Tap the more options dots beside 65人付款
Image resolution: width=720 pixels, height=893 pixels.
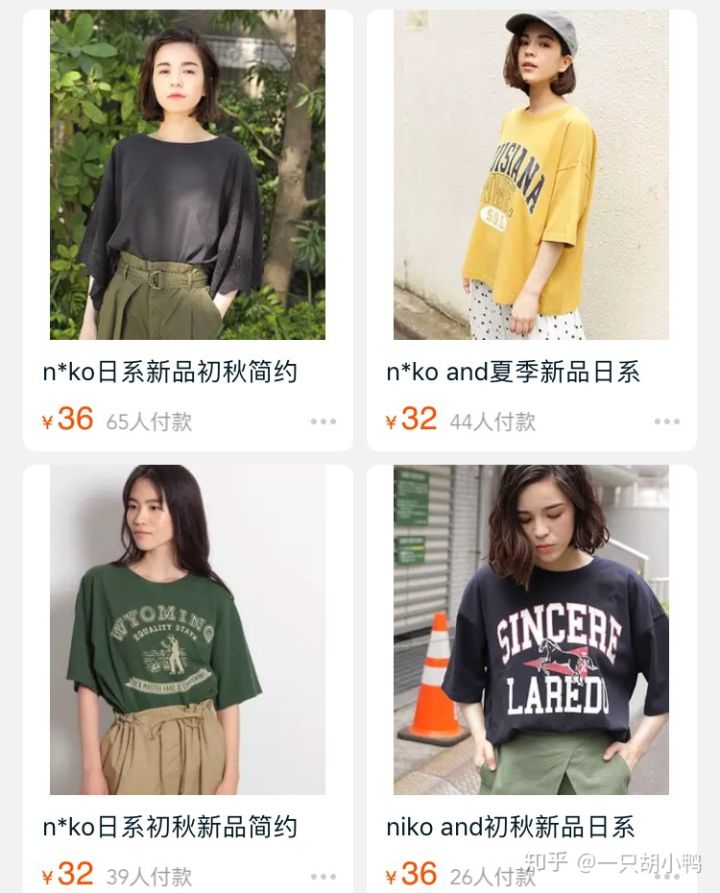(x=323, y=422)
